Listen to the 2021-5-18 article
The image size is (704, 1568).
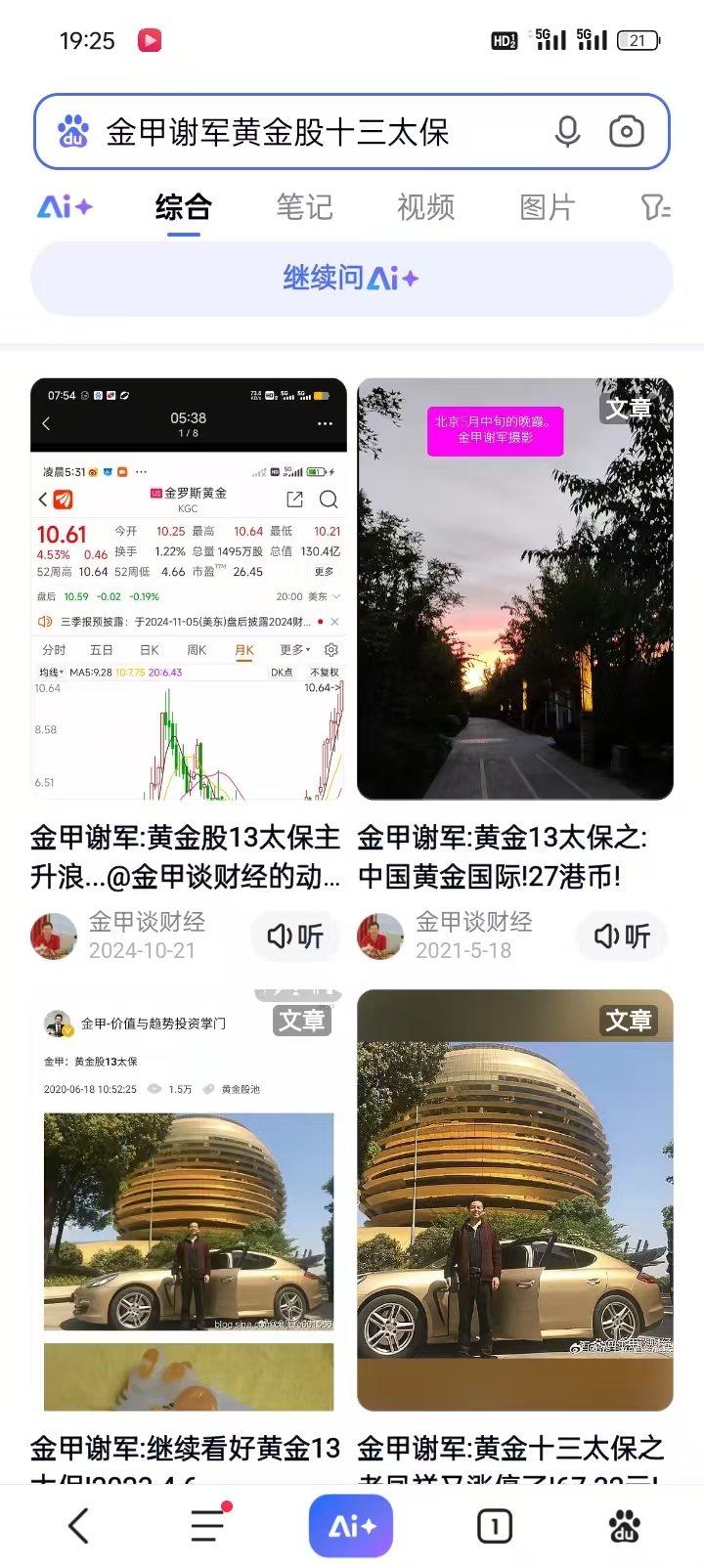pos(622,936)
